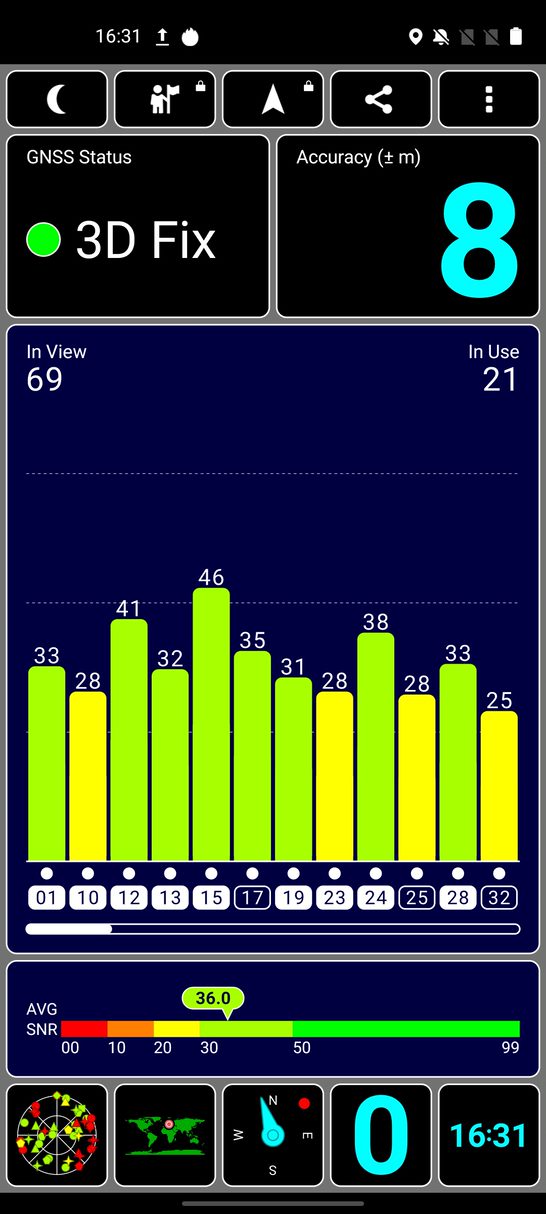Image resolution: width=546 pixels, height=1214 pixels.
Task: Open the compass tile
Action: [273, 1135]
